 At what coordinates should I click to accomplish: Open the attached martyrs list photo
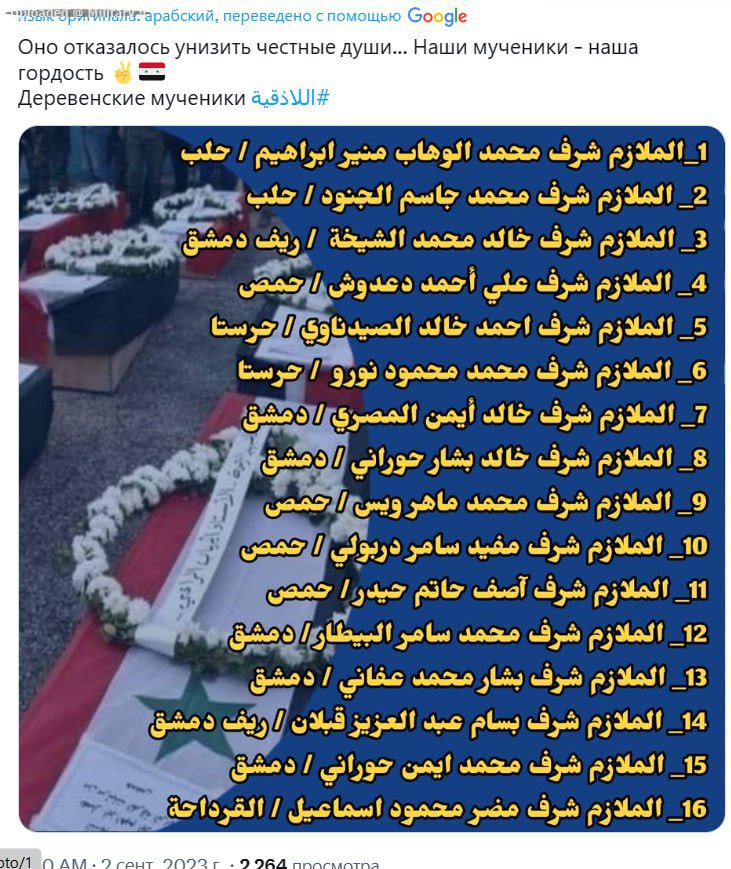pyautogui.click(x=371, y=478)
